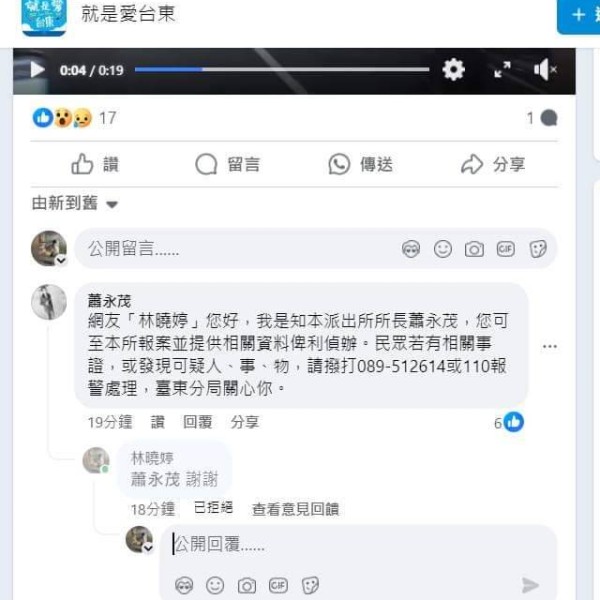Like the post with 讚 button

click(x=96, y=164)
